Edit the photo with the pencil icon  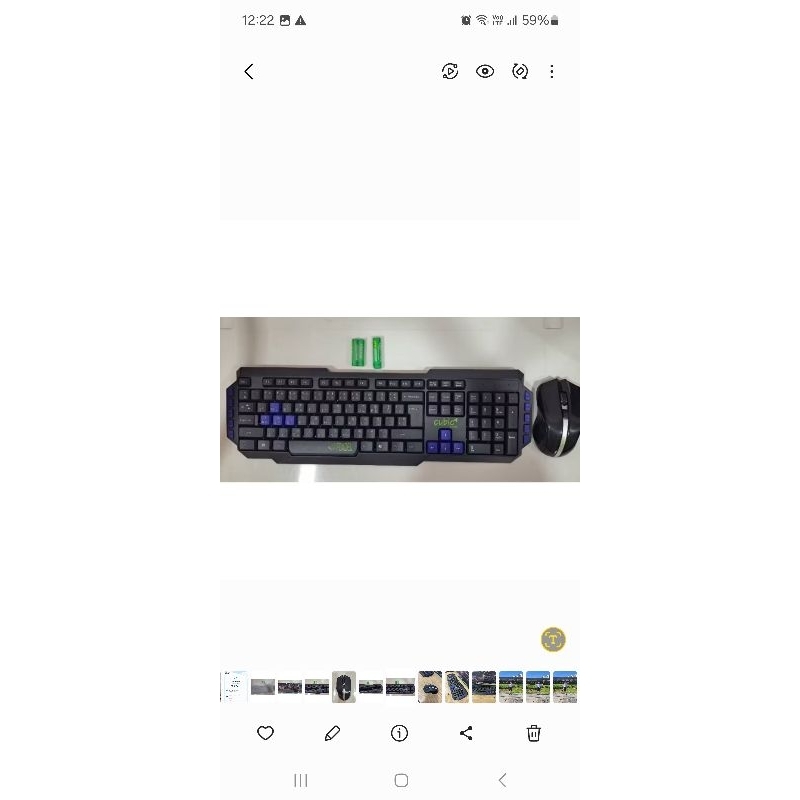[x=332, y=733]
